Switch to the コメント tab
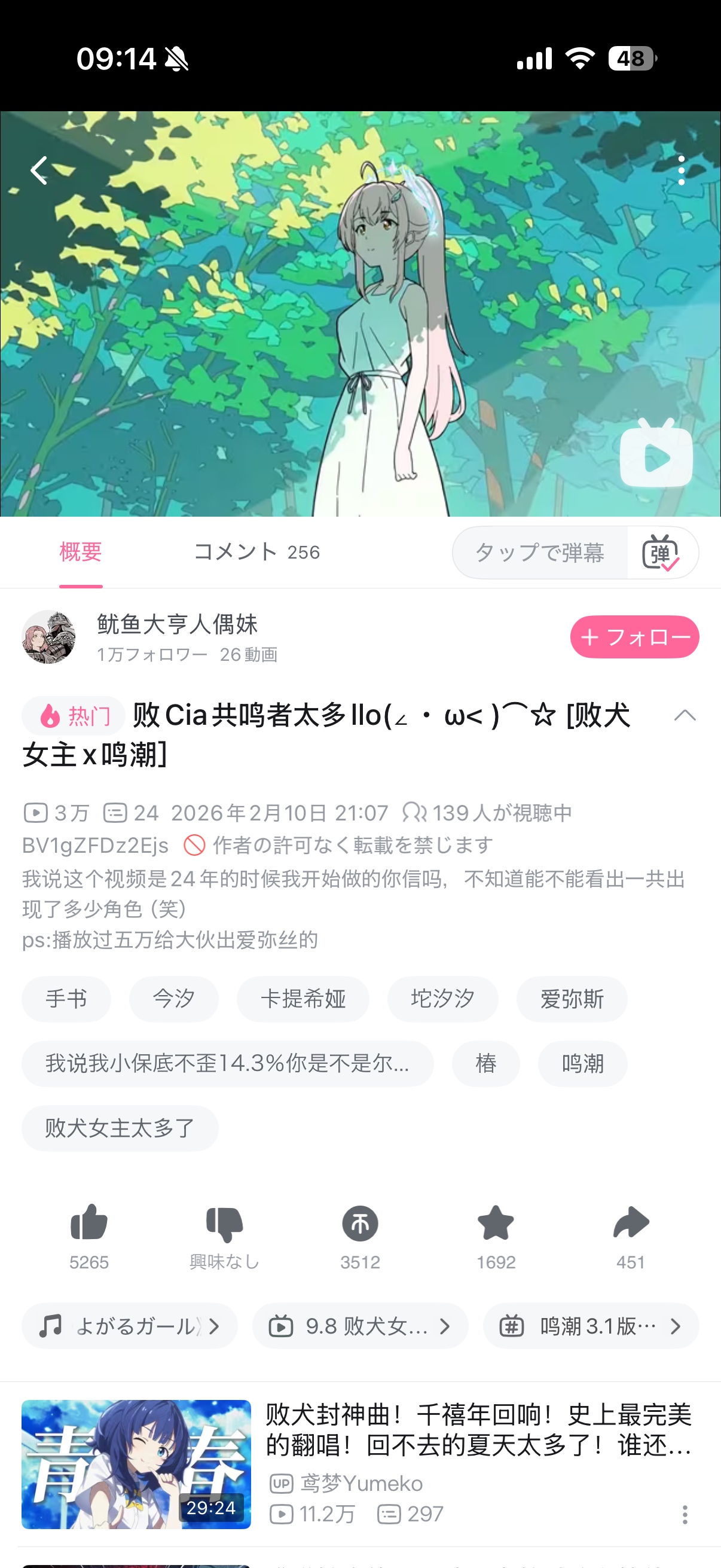Image resolution: width=721 pixels, height=1568 pixels. (x=256, y=552)
